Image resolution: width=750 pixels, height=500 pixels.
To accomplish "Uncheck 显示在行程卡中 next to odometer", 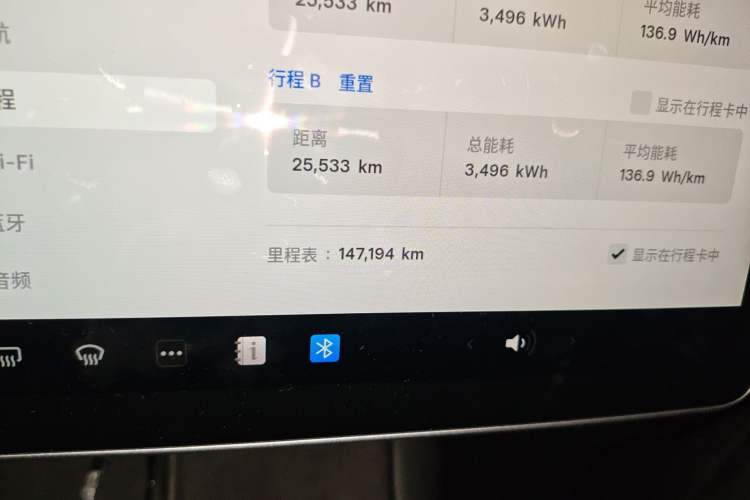I will [x=617, y=254].
